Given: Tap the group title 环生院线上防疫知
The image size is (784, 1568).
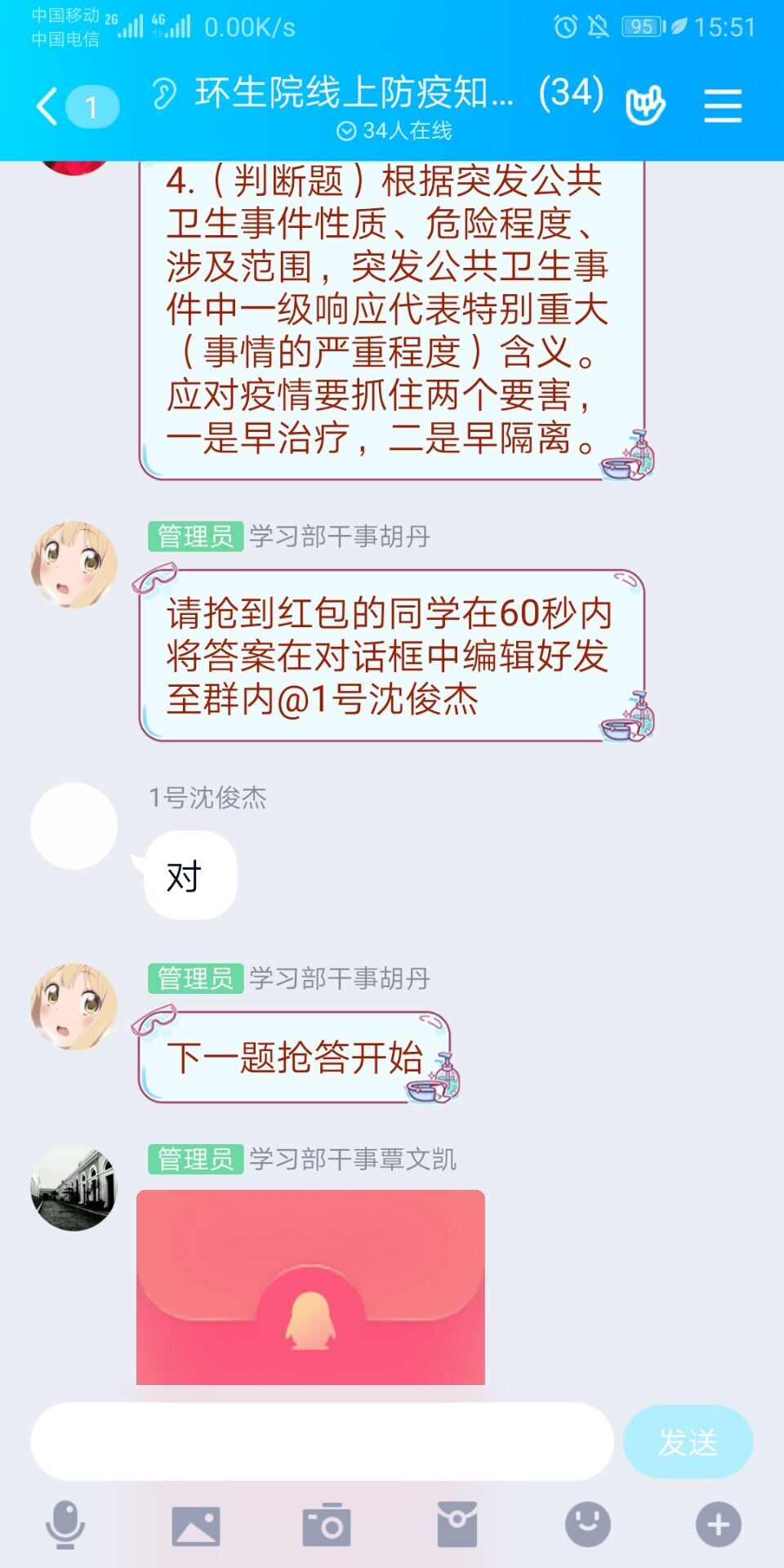Looking at the screenshot, I should [x=354, y=93].
